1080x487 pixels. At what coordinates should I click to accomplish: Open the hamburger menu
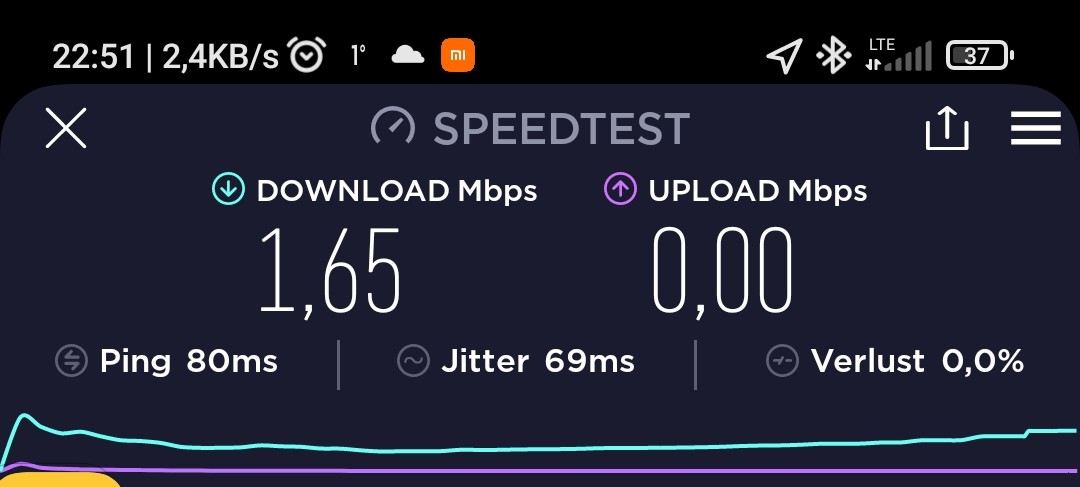(1035, 129)
